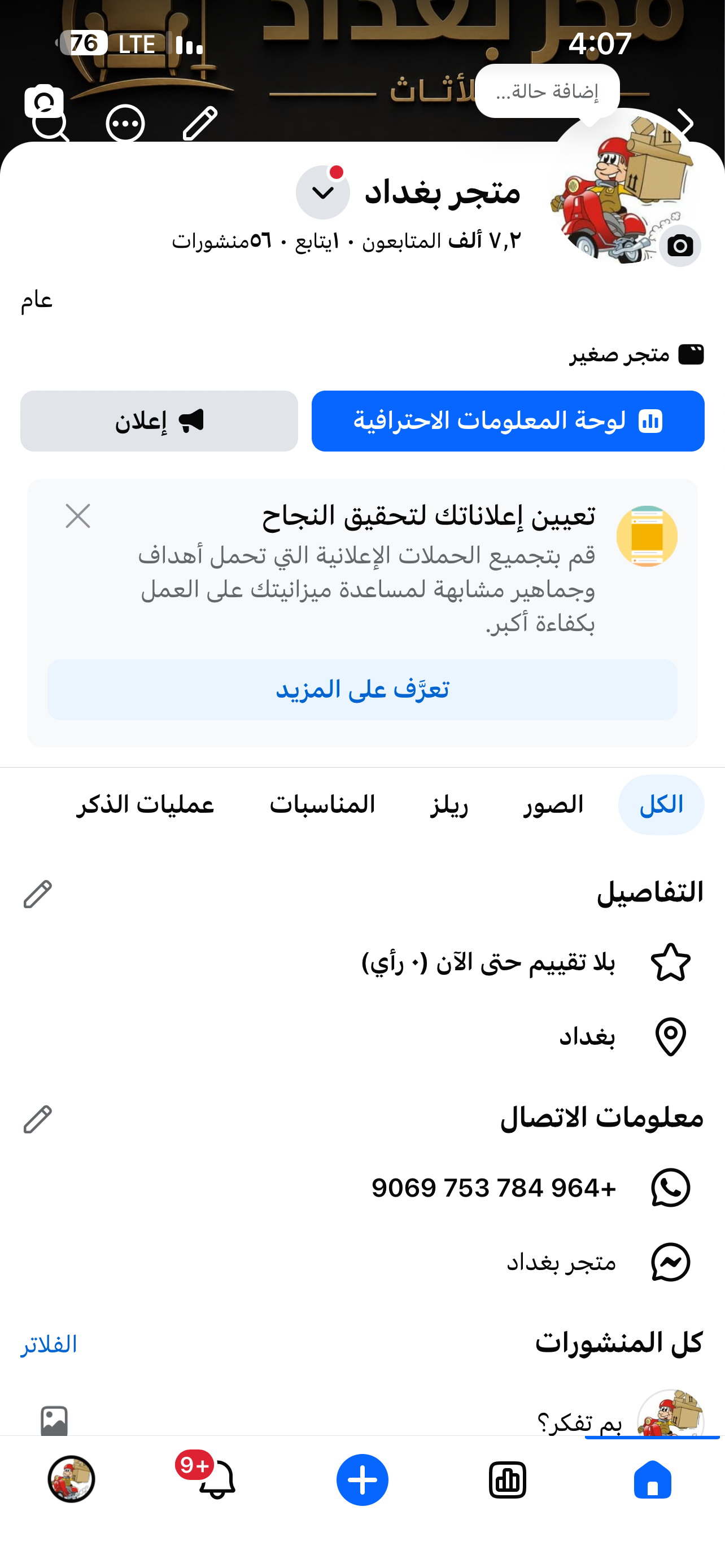Open لوحة المعلومات الاحترافية dashboard
Image resolution: width=725 pixels, height=1568 pixels.
(x=508, y=421)
